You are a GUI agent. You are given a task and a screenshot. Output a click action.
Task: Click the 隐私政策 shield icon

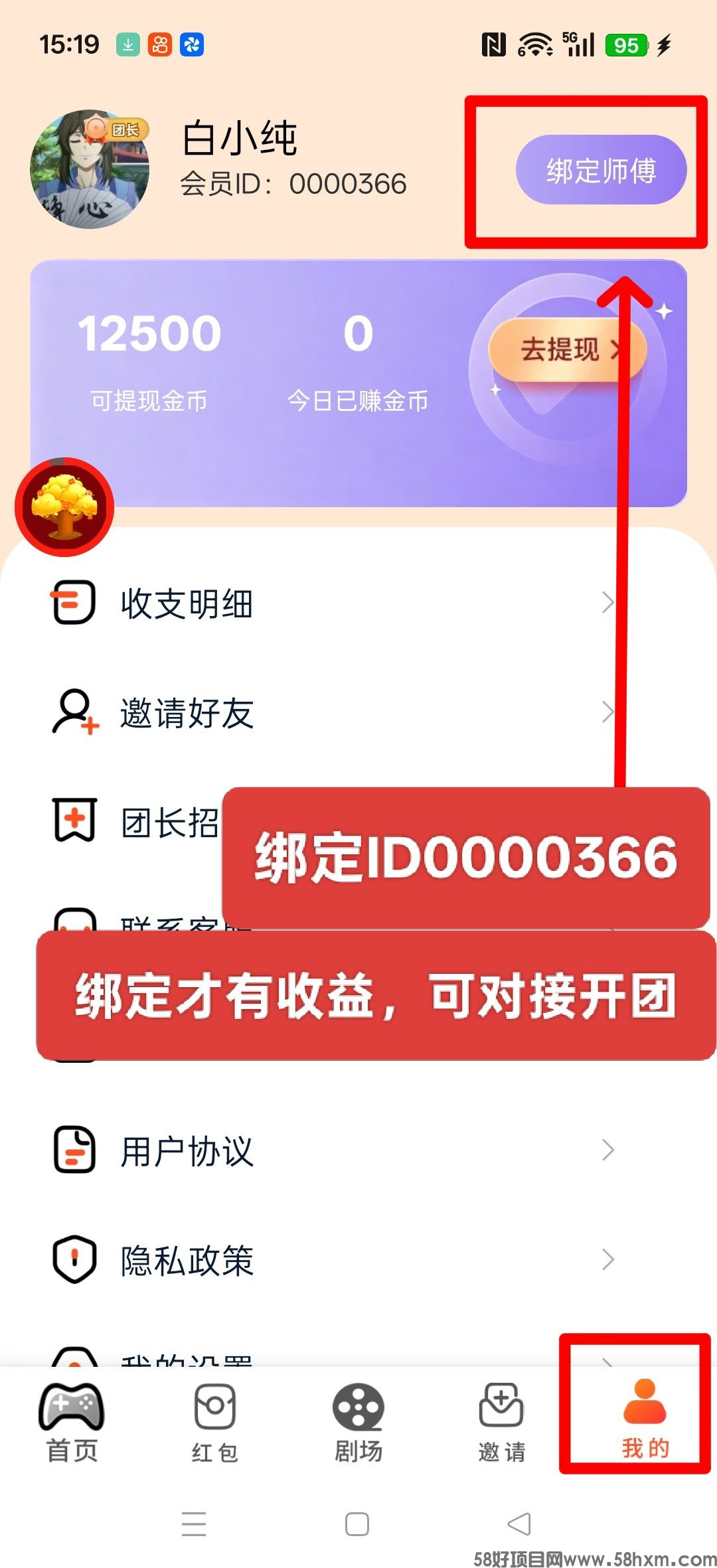pyautogui.click(x=73, y=1259)
